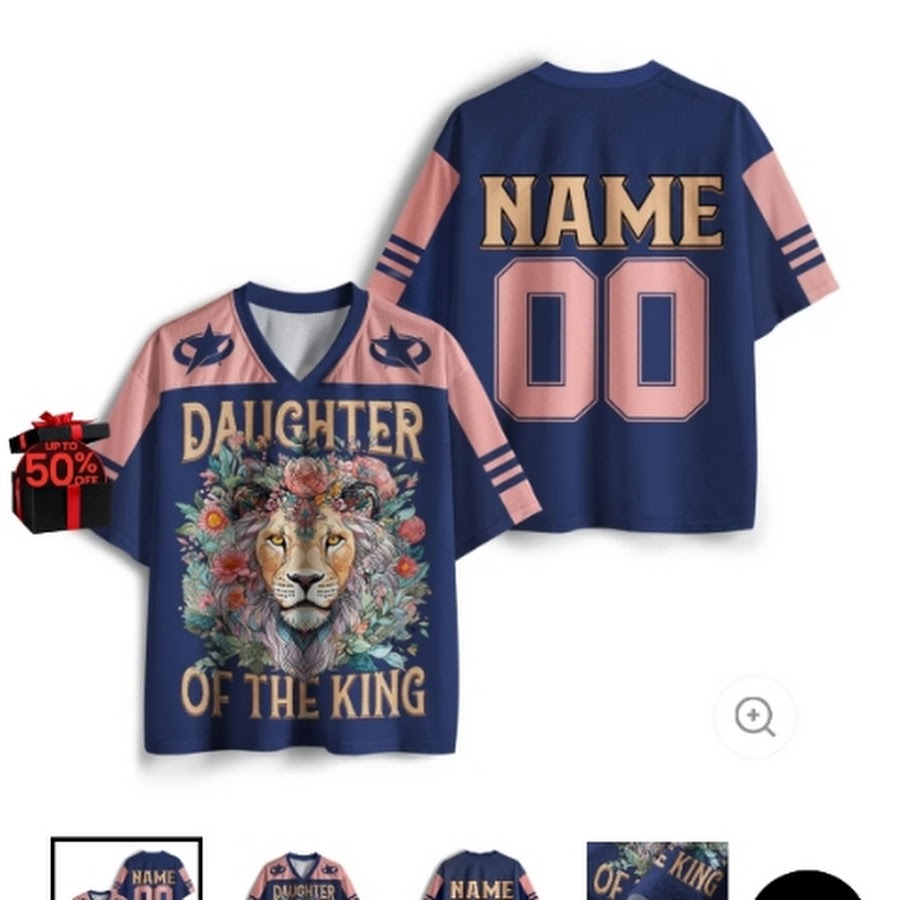This screenshot has height=900, width=900.
Task: Select the first thumbnail with the black border
Action: [127, 871]
